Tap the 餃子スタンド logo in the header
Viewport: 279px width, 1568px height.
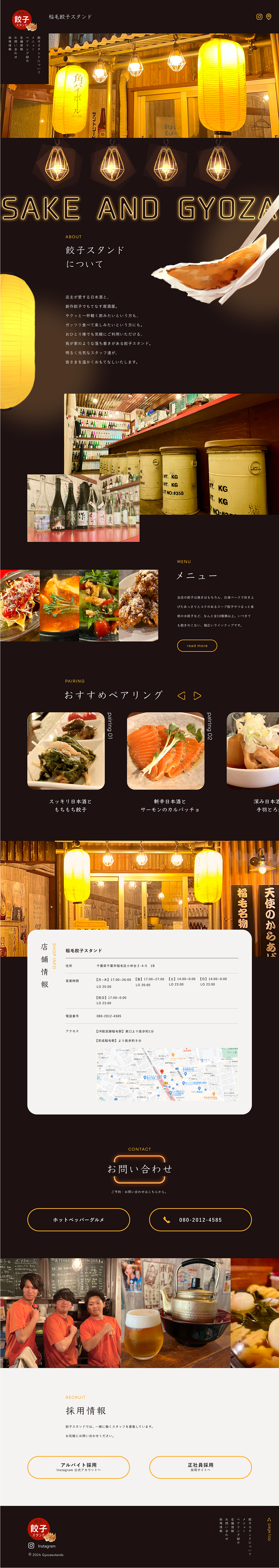[x=23, y=20]
